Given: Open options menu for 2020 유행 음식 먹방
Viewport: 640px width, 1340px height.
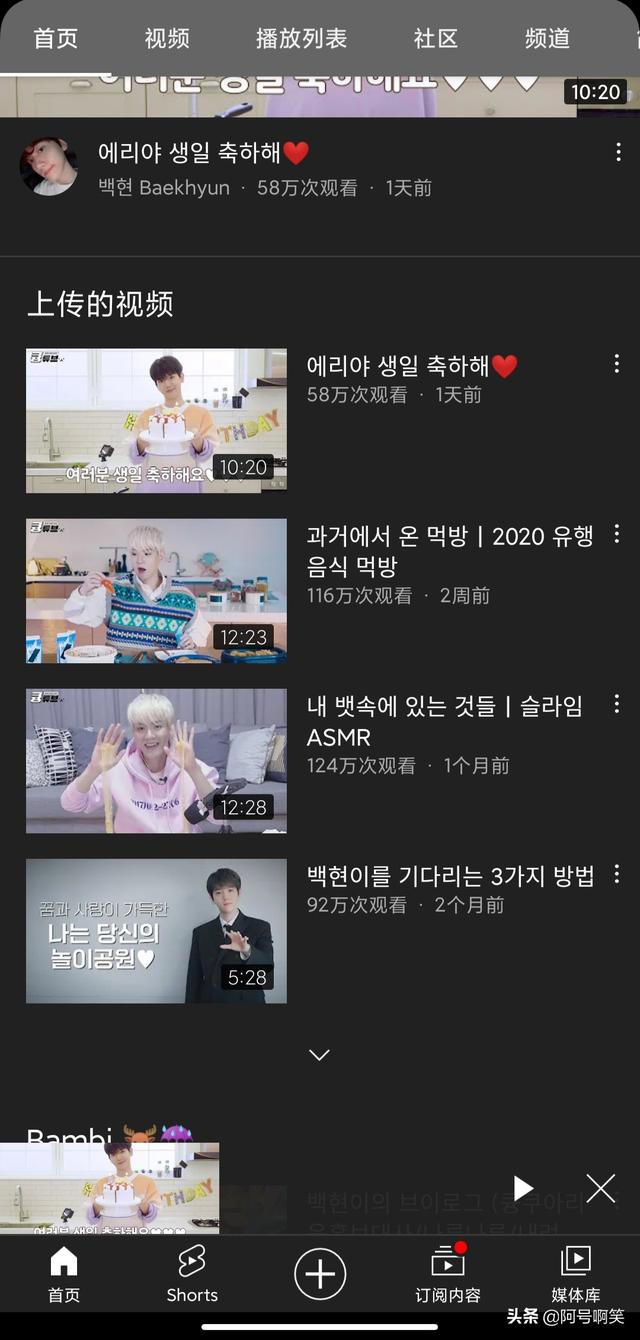Looking at the screenshot, I should coord(617,534).
